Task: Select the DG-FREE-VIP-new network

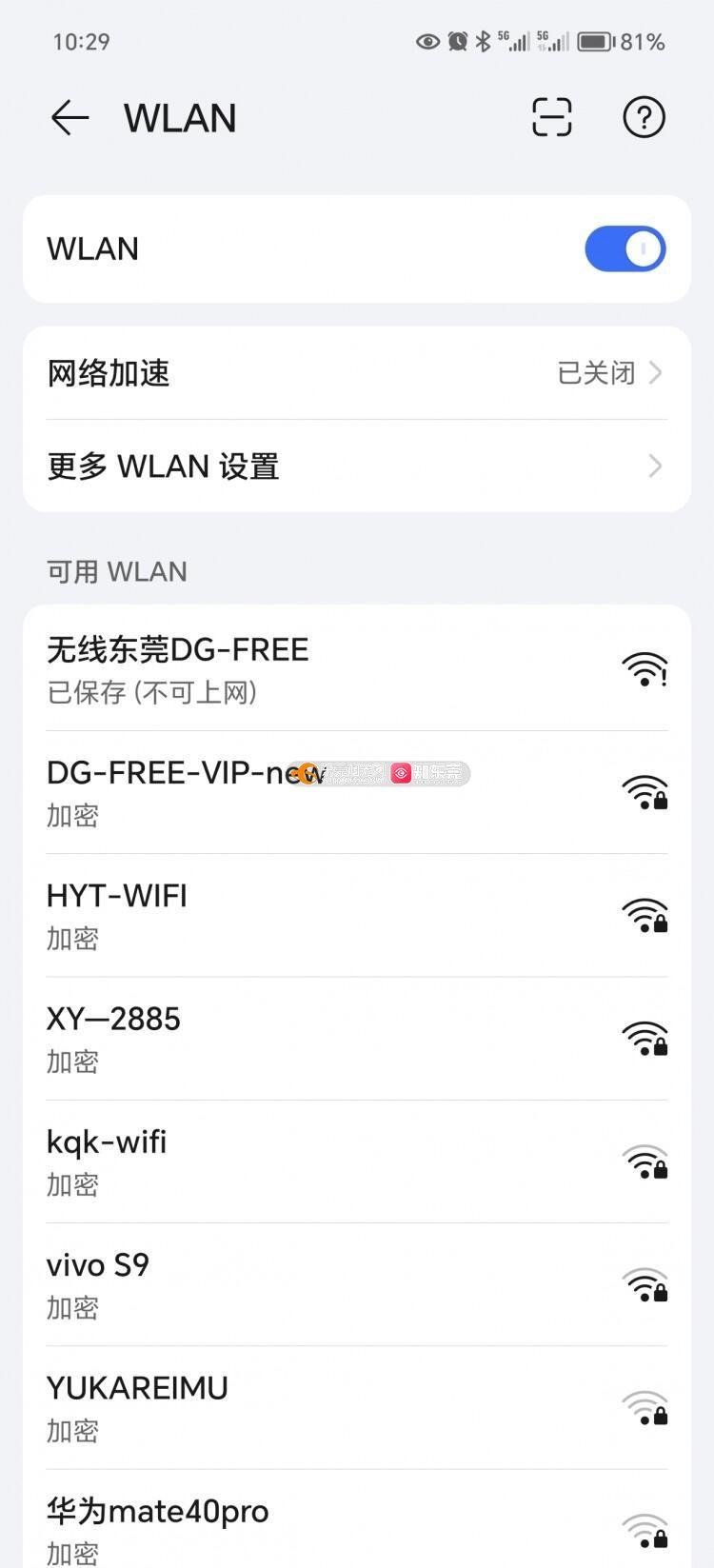Action: point(356,792)
